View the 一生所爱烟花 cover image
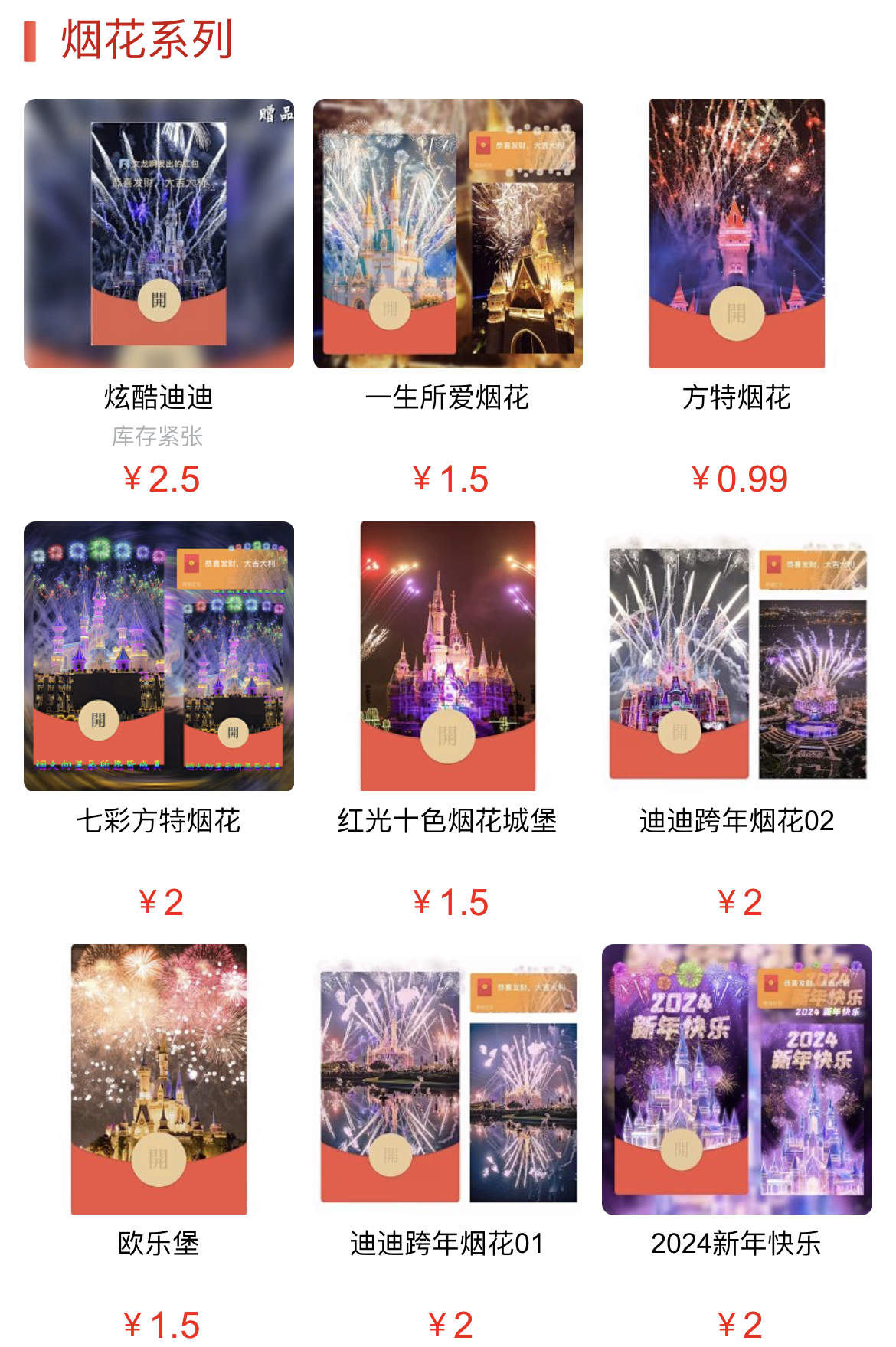Screen dimensions: 896x1347 446,234
